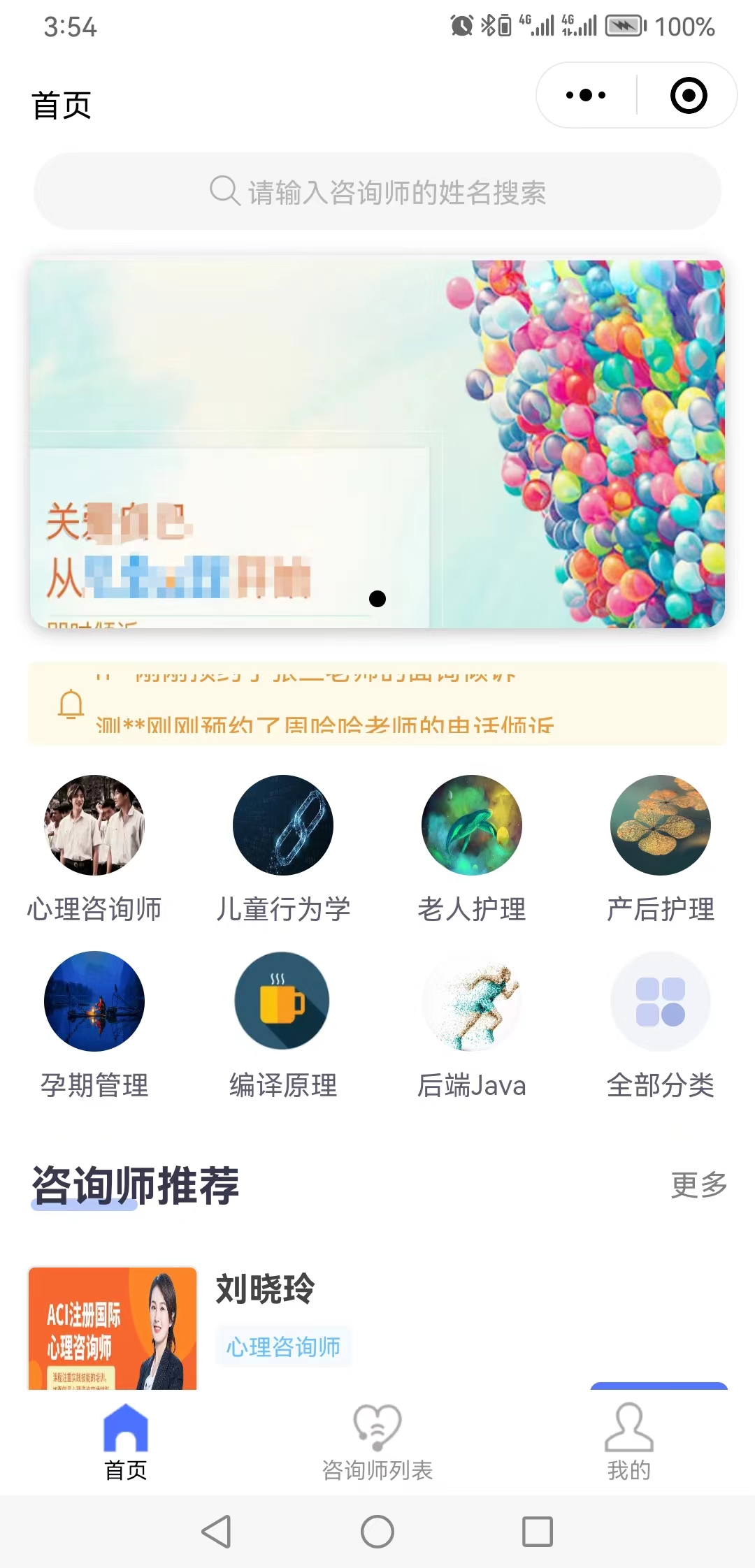Switch to the 咨询师列表 tab
The width and height of the screenshot is (755, 1568).
pos(377,1442)
